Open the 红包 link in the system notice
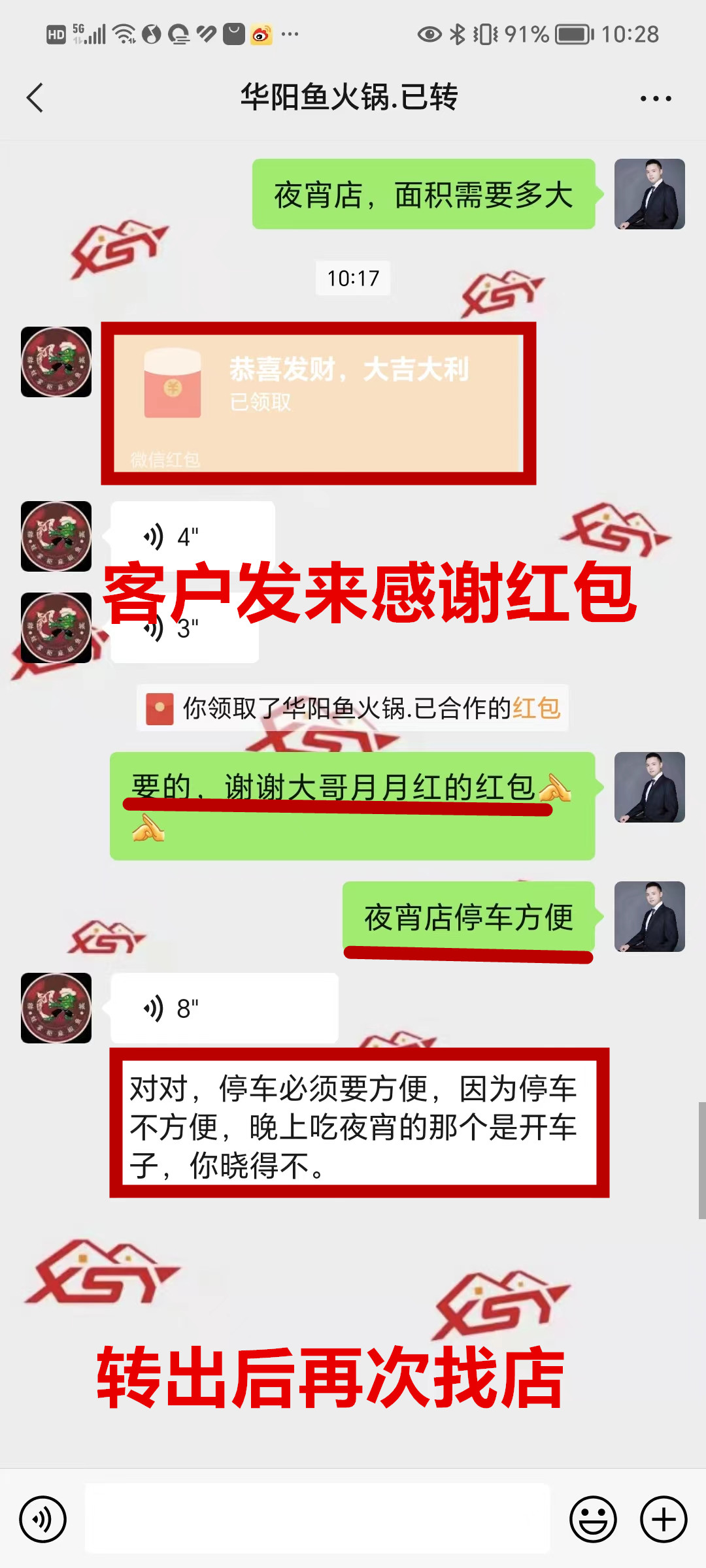This screenshot has width=706, height=1568. point(537,708)
